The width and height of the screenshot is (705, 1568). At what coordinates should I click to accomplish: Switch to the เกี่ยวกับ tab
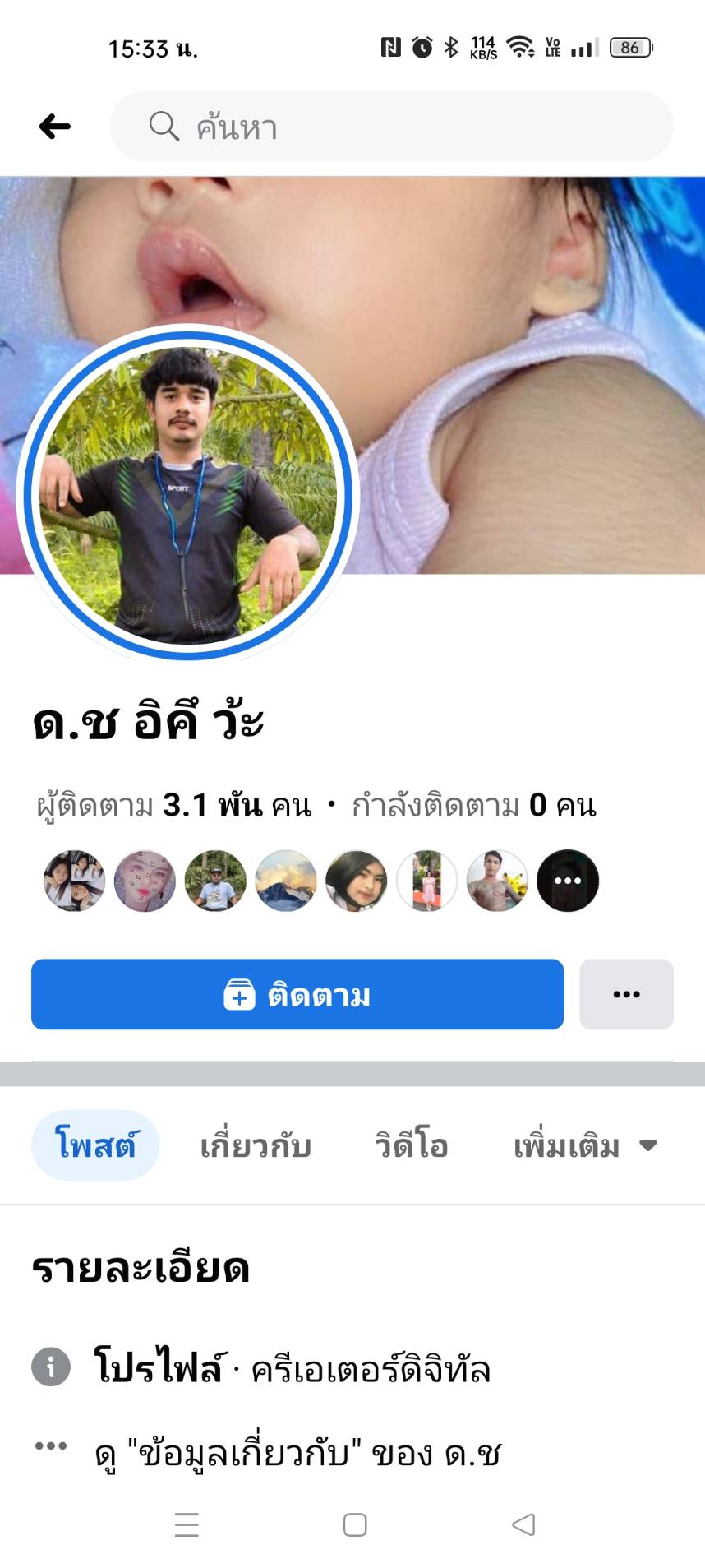(256, 1145)
